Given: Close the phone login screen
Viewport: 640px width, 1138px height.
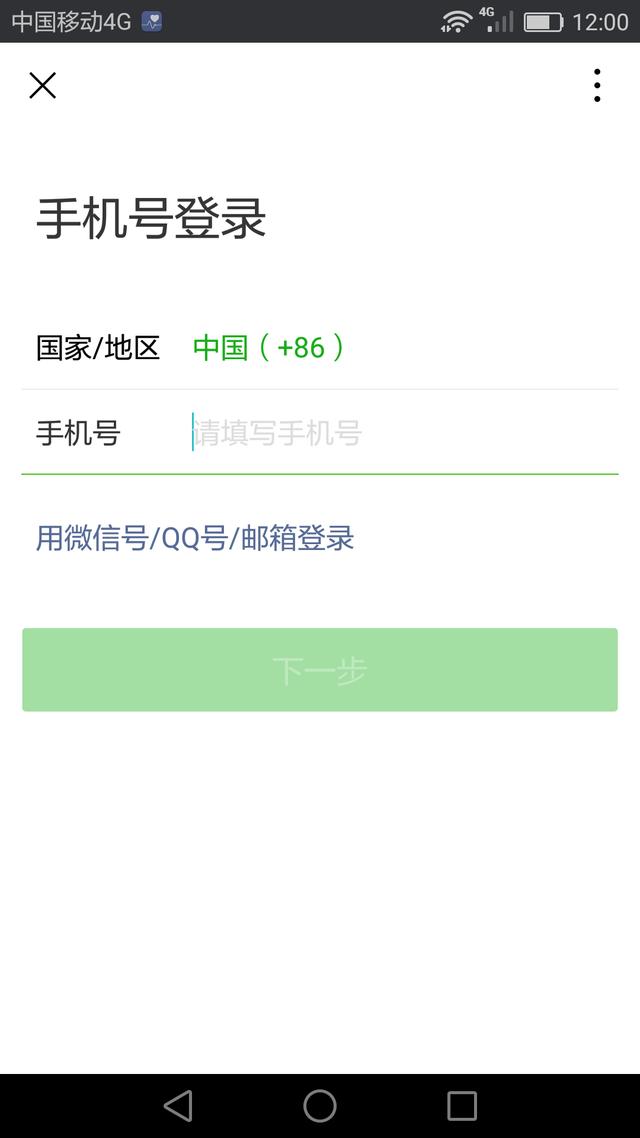Looking at the screenshot, I should (x=42, y=86).
